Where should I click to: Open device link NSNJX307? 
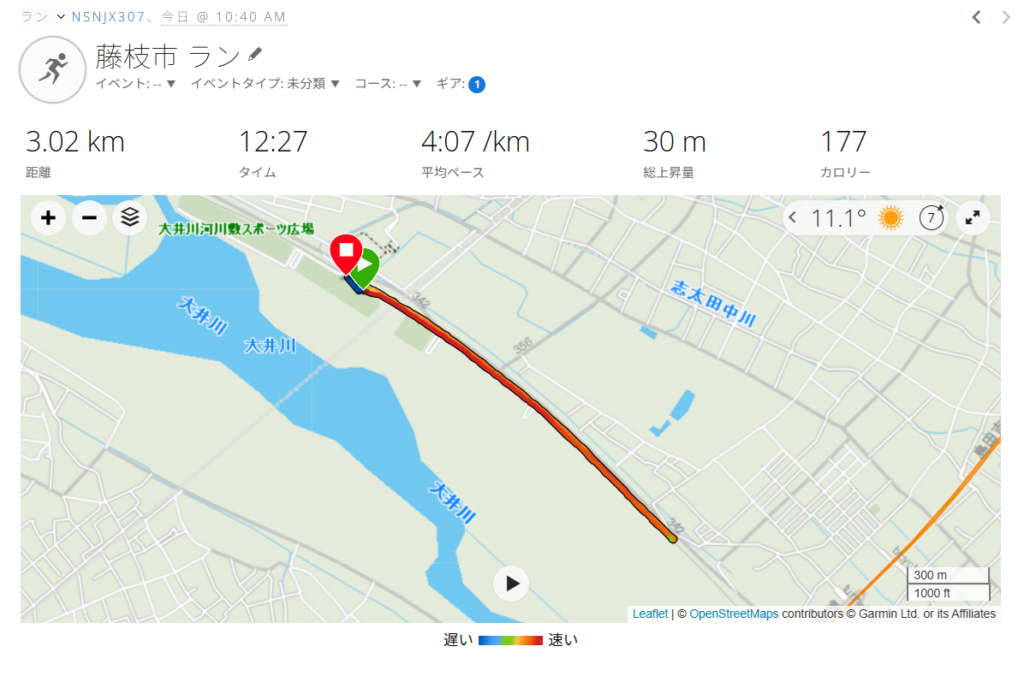[108, 17]
